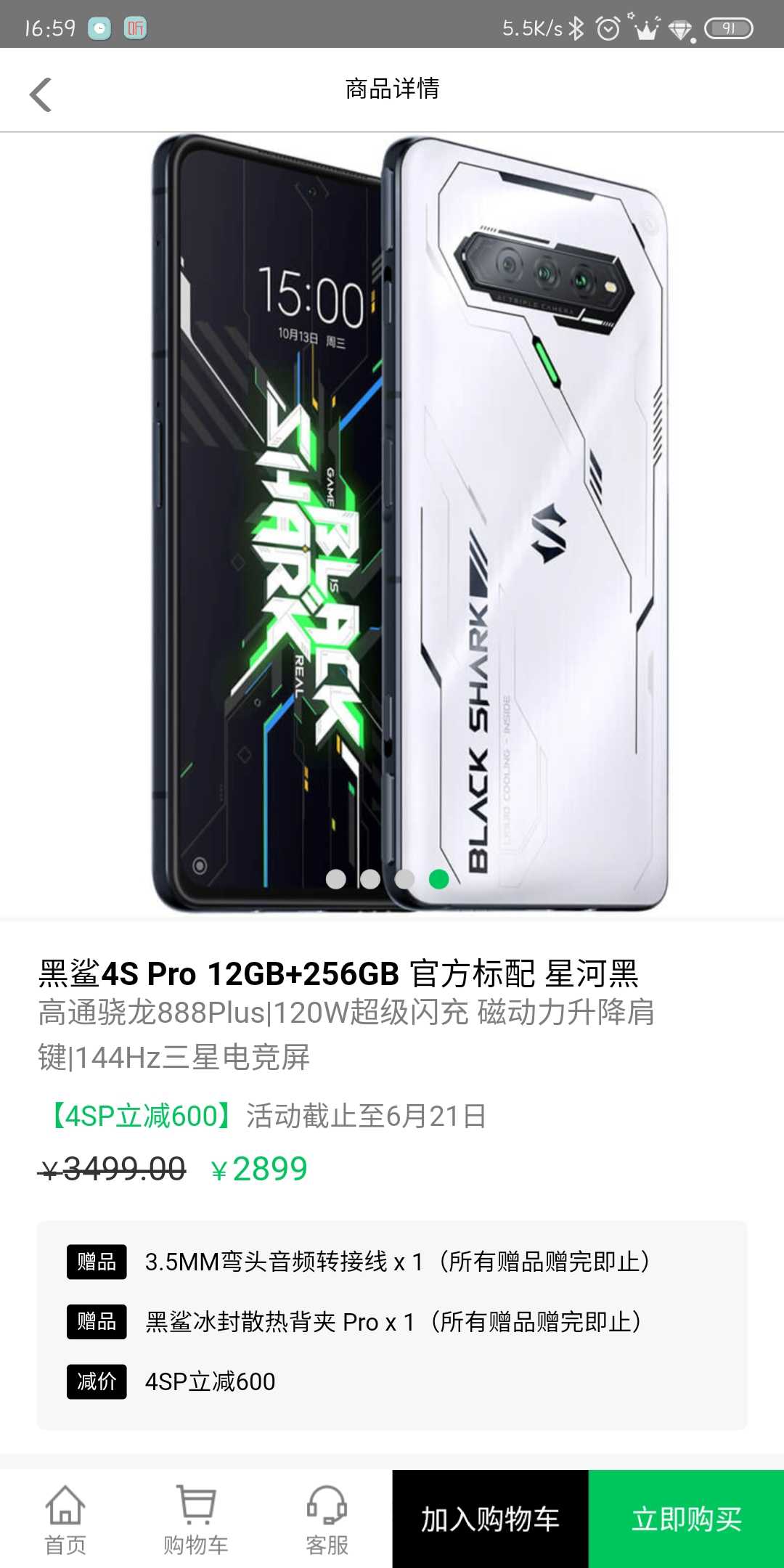Go back from product details

[x=41, y=94]
